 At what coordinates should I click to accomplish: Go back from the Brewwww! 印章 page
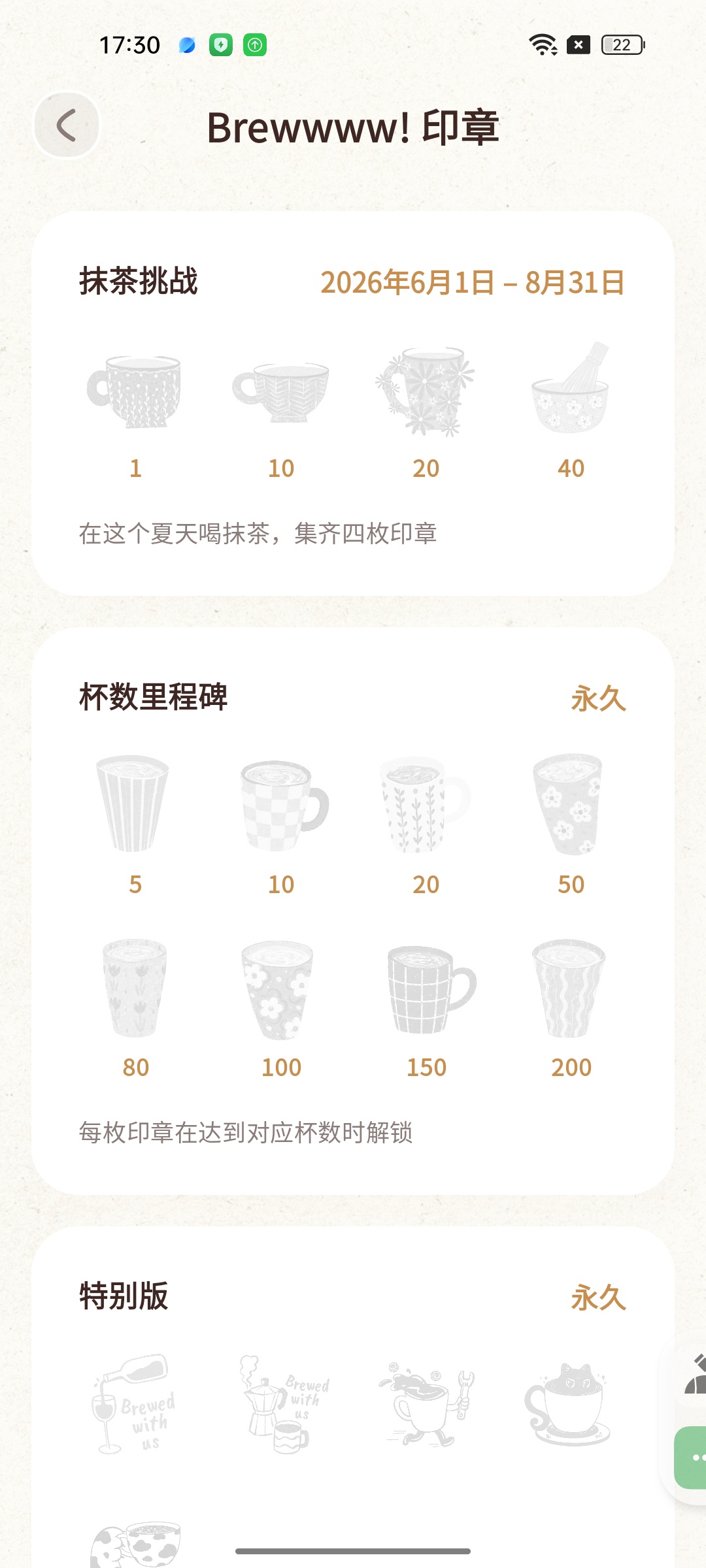click(67, 125)
